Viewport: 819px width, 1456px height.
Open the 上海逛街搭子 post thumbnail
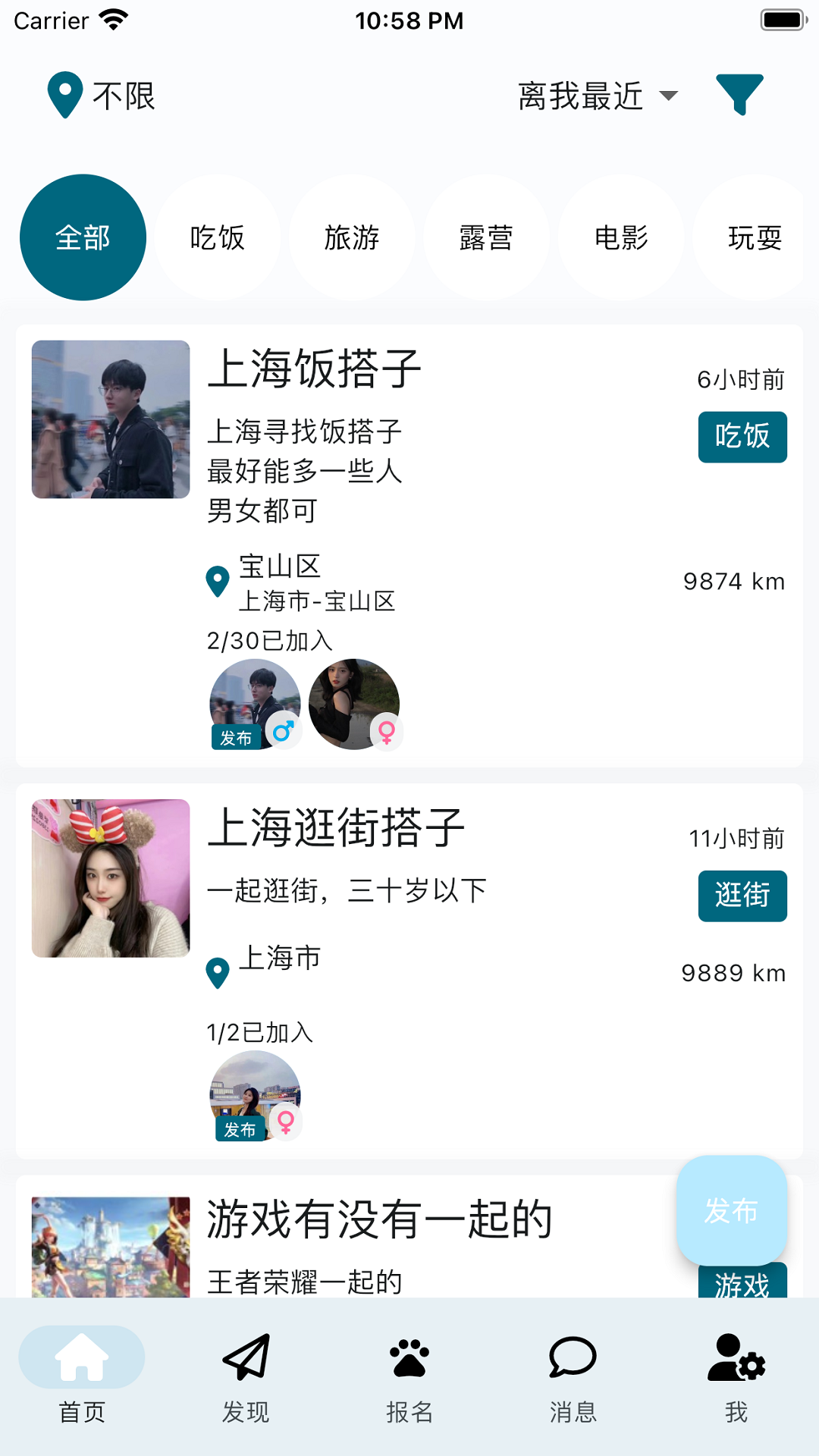pyautogui.click(x=111, y=877)
